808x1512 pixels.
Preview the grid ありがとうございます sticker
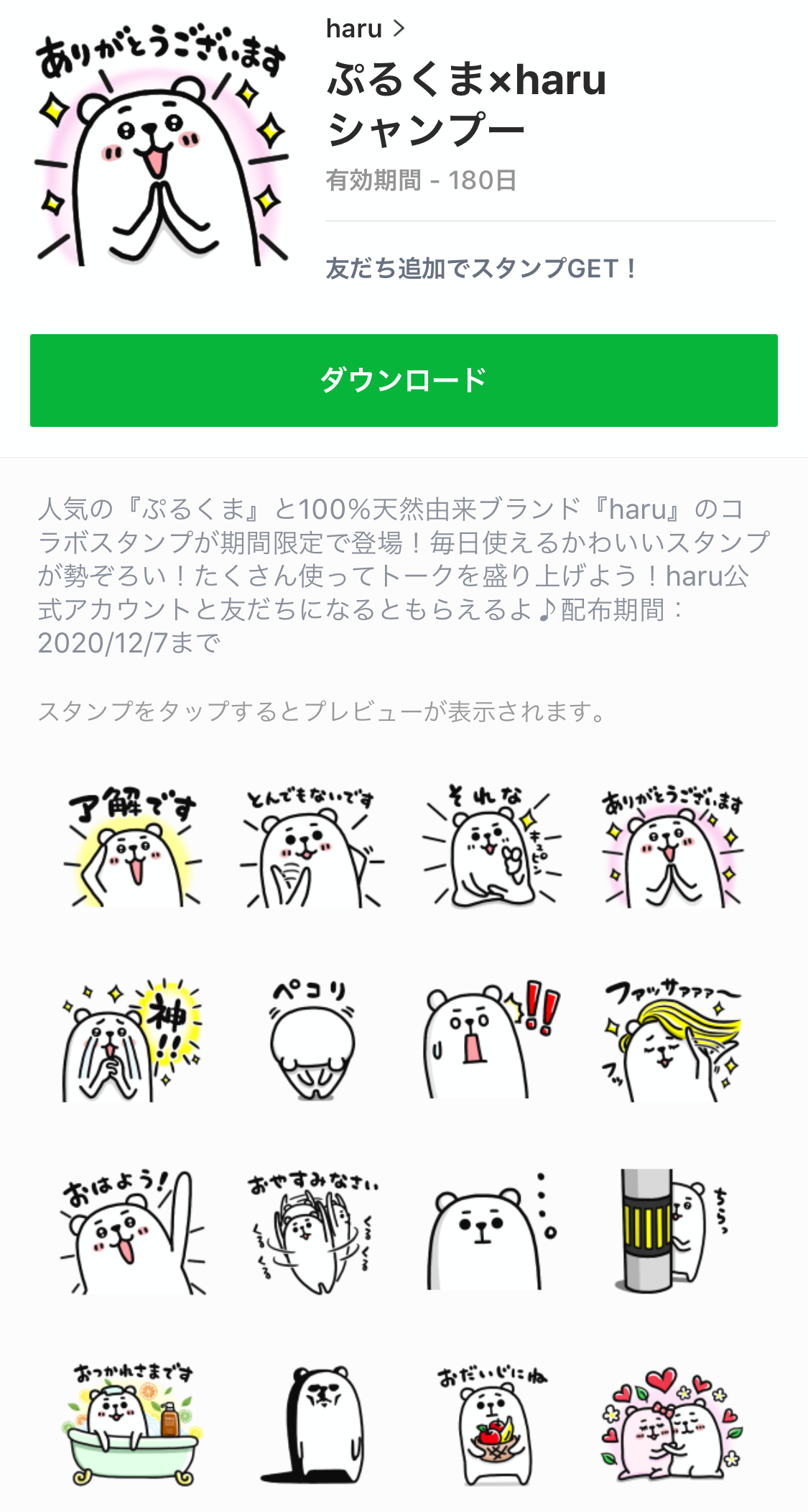[672, 847]
